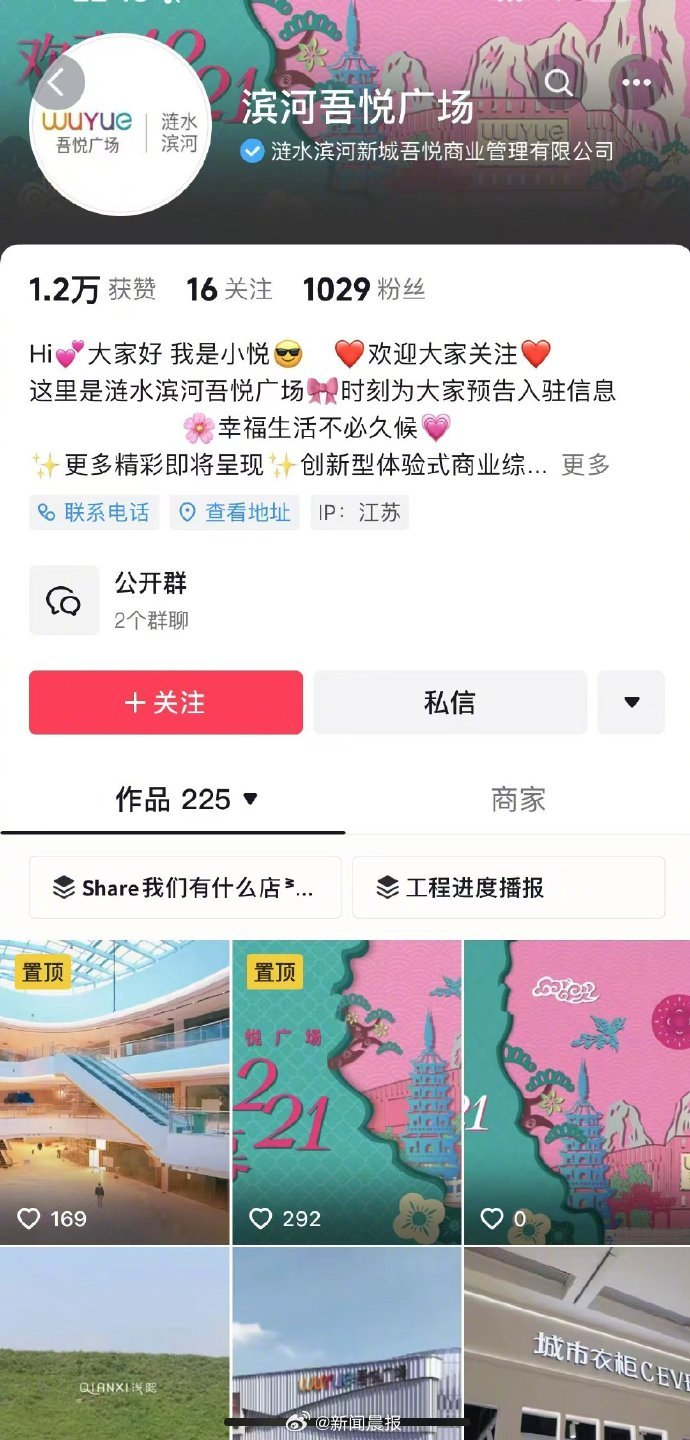This screenshot has width=690, height=1440.
Task: Tap the 吾悦广场 profile avatar
Action: click(120, 126)
